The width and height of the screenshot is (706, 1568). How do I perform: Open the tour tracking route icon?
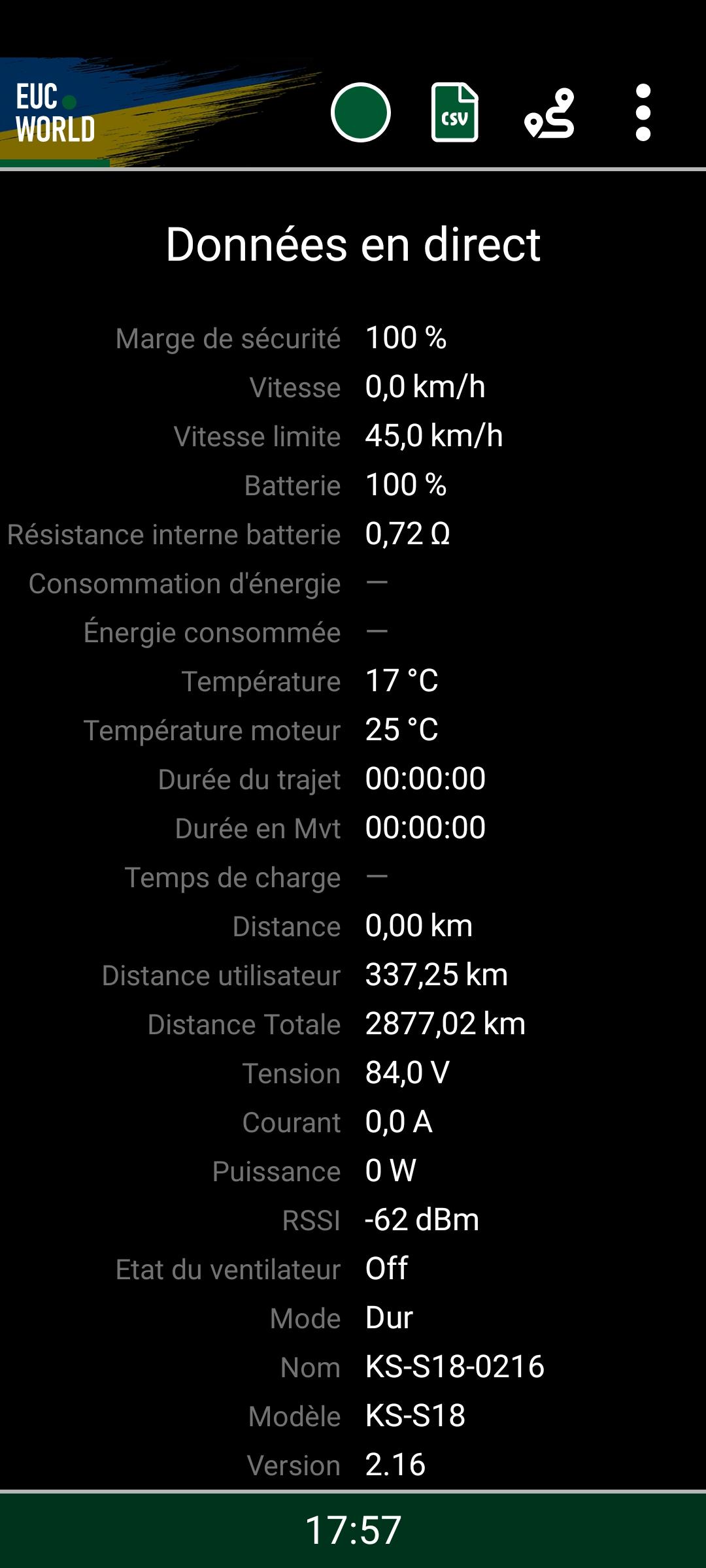[x=549, y=113]
